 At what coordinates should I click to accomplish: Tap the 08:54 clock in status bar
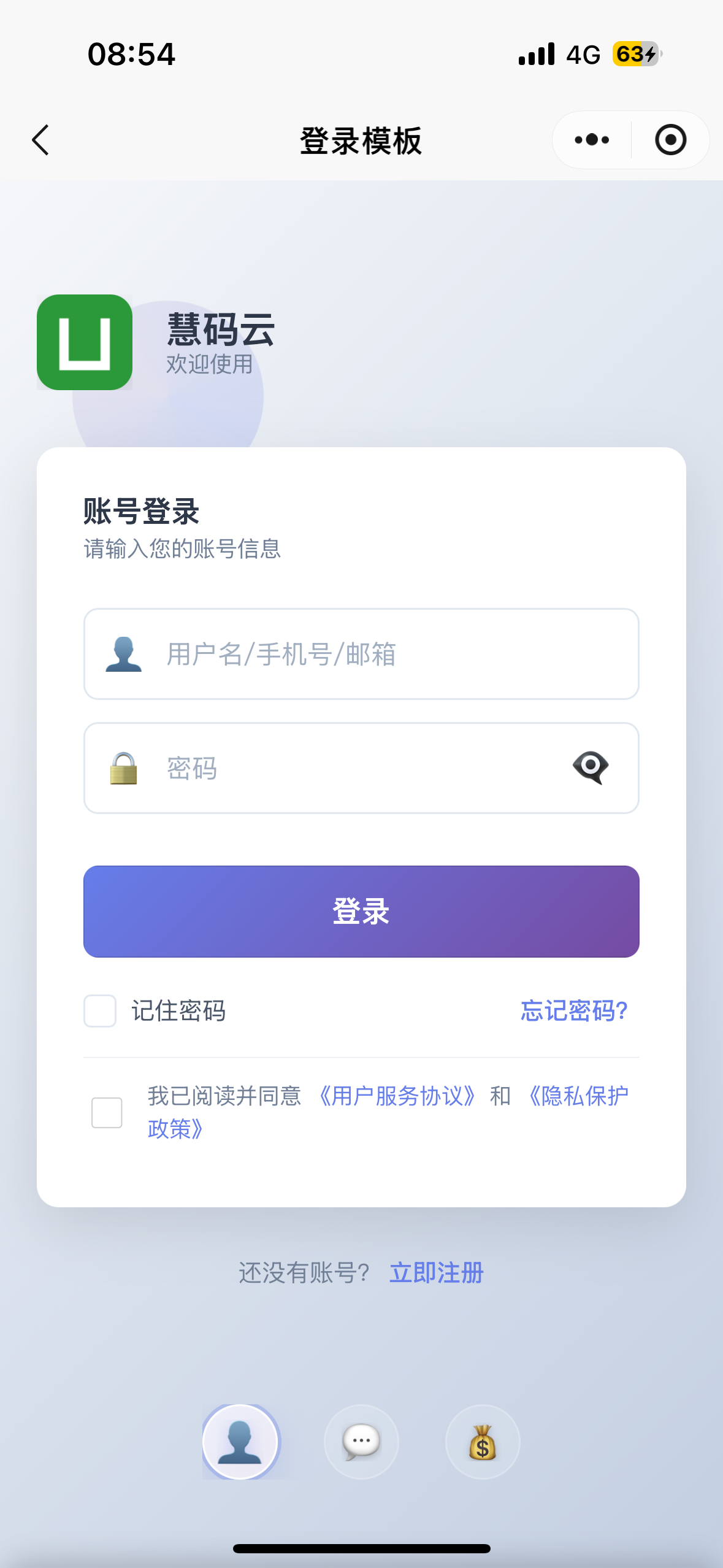click(131, 55)
